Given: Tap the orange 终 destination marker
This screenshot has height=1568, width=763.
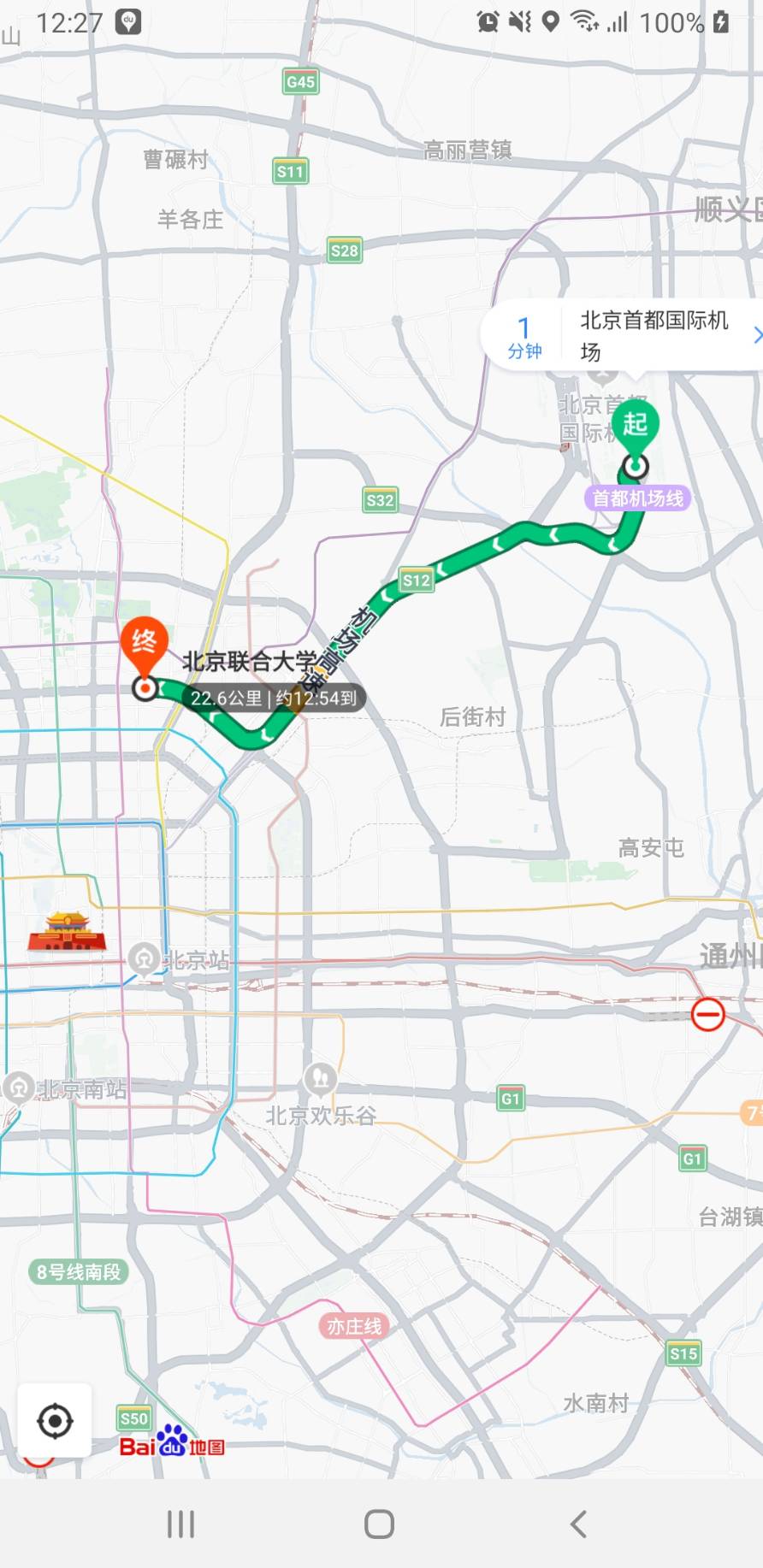Looking at the screenshot, I should pyautogui.click(x=144, y=646).
